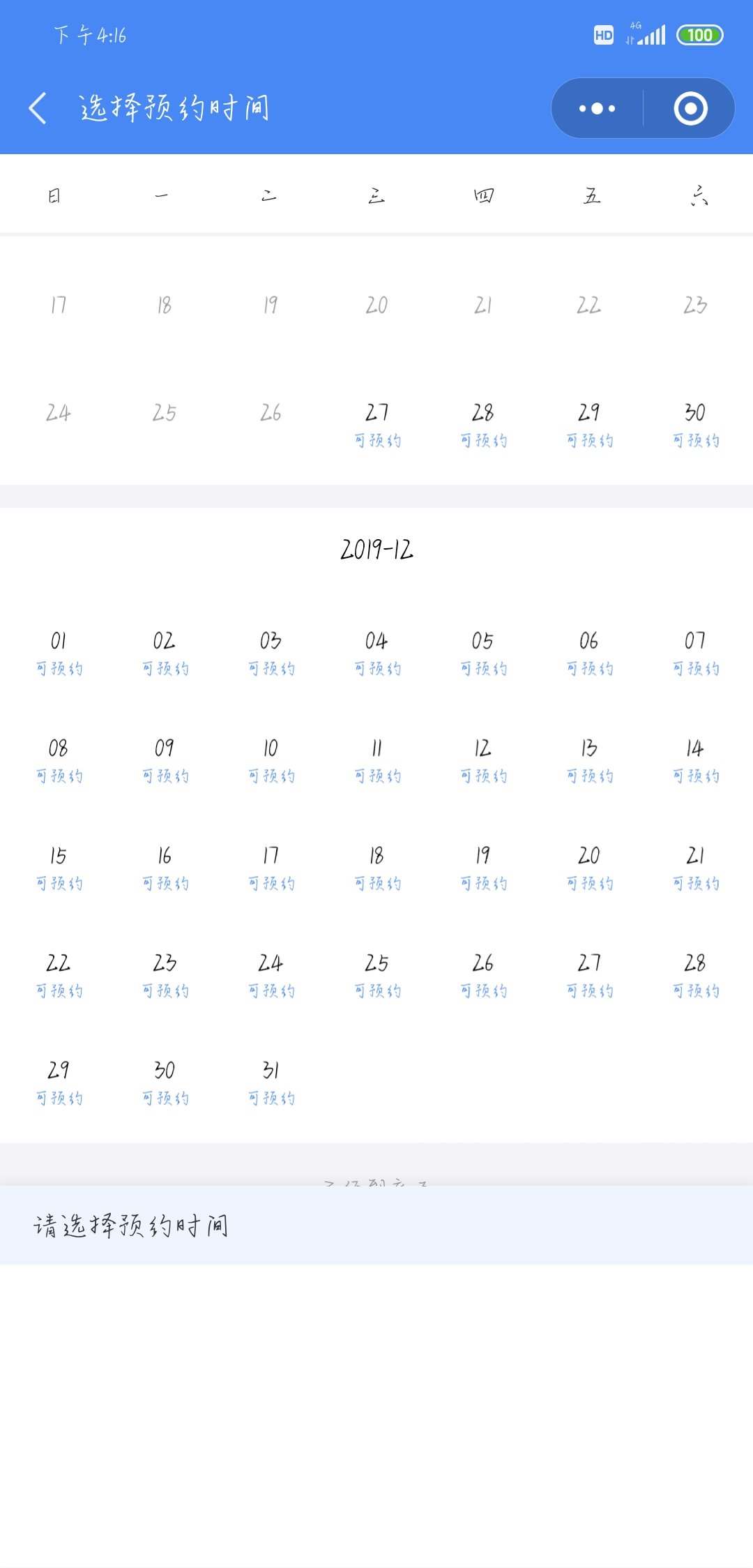Select December 21 available date

point(695,867)
